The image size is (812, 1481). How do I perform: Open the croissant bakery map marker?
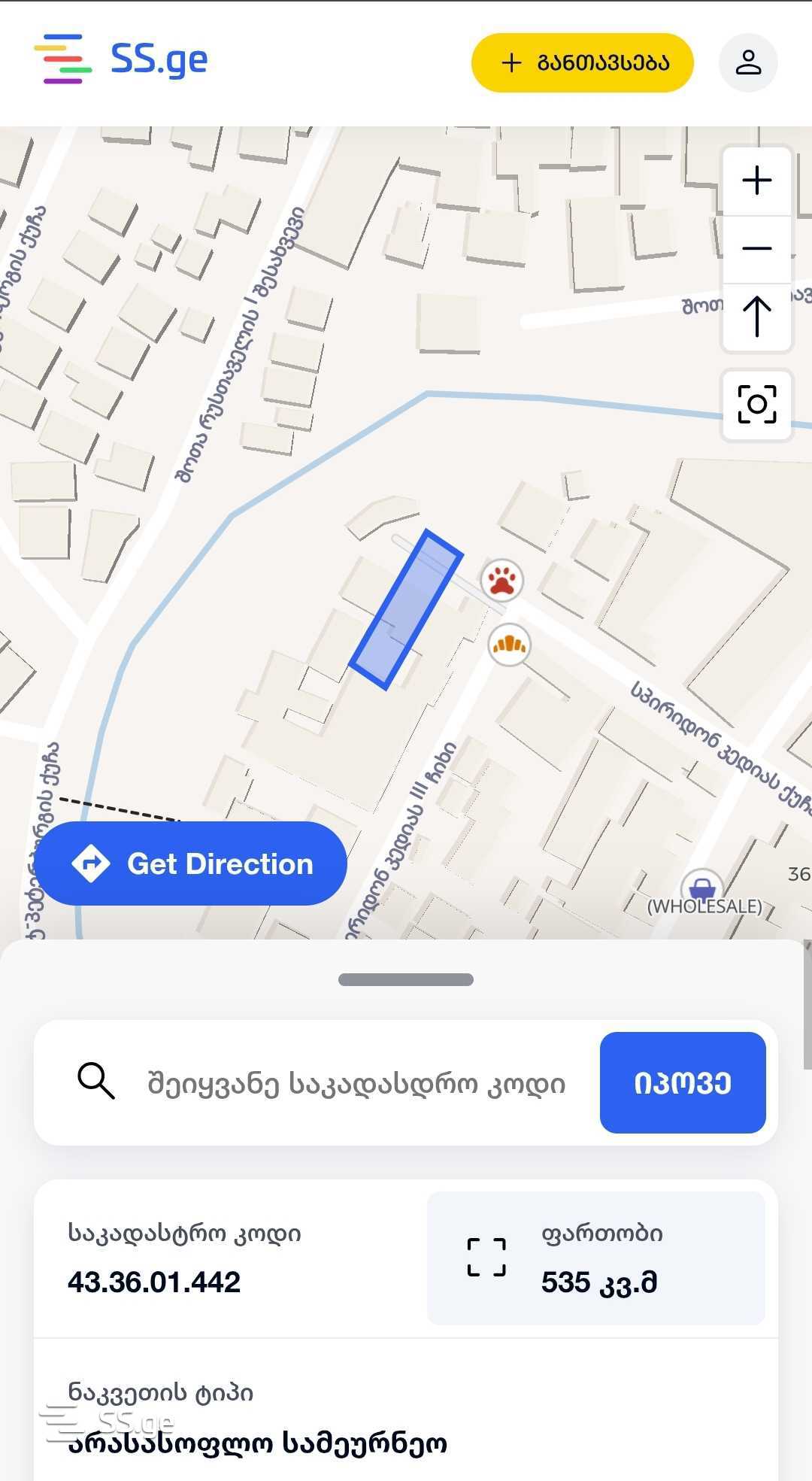(509, 645)
